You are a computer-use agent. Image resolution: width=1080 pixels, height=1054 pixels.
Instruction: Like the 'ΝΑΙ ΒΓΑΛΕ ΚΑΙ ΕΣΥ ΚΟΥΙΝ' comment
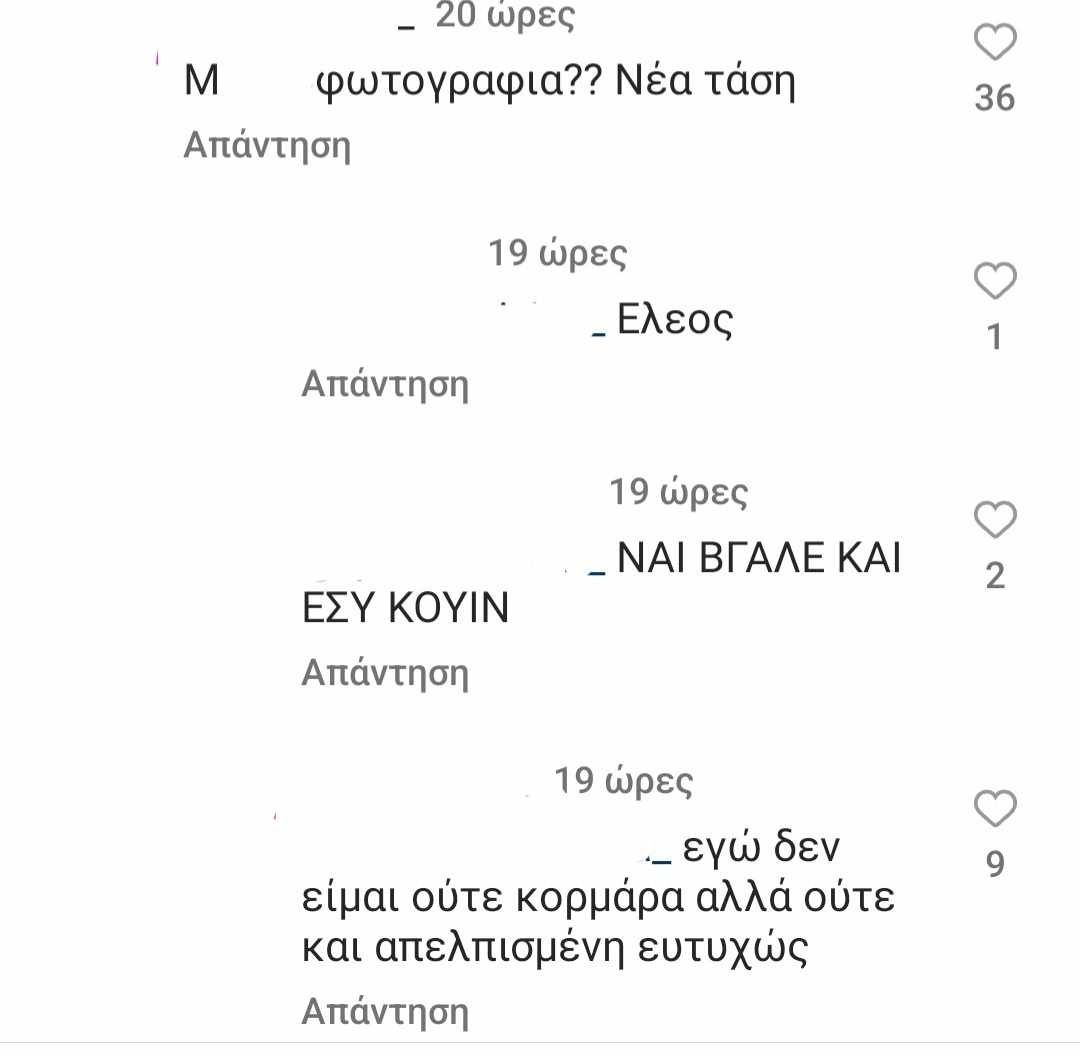pyautogui.click(x=994, y=521)
